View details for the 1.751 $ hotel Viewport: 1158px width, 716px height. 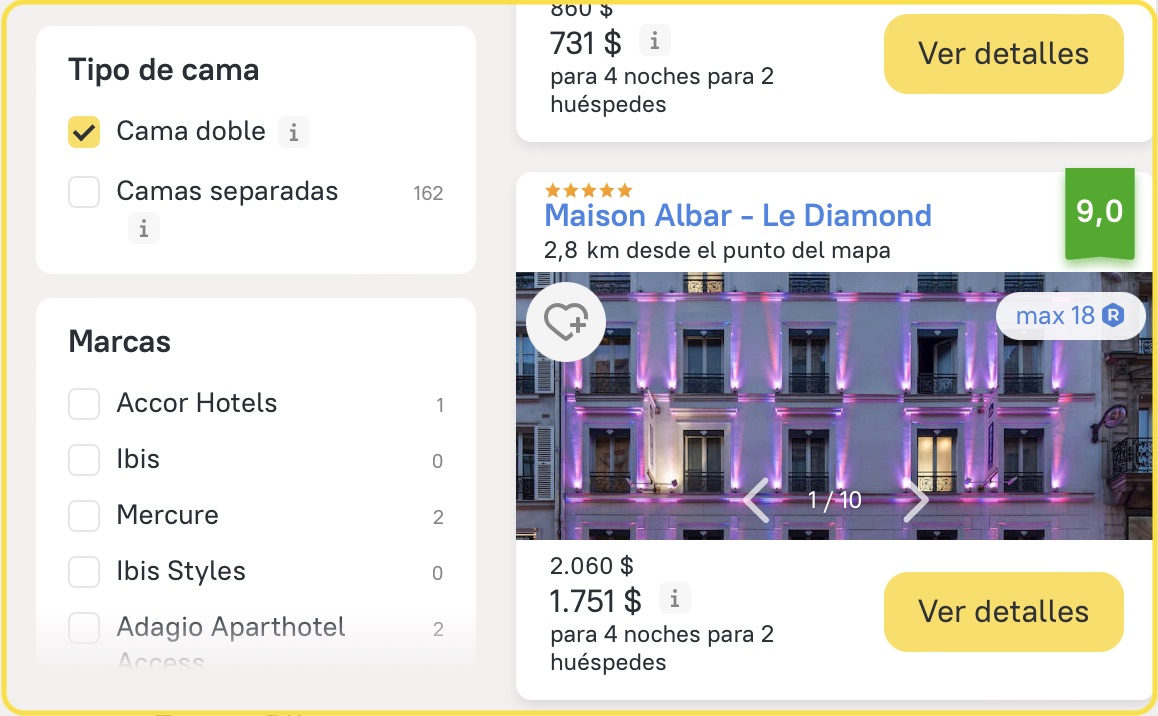coord(1003,612)
